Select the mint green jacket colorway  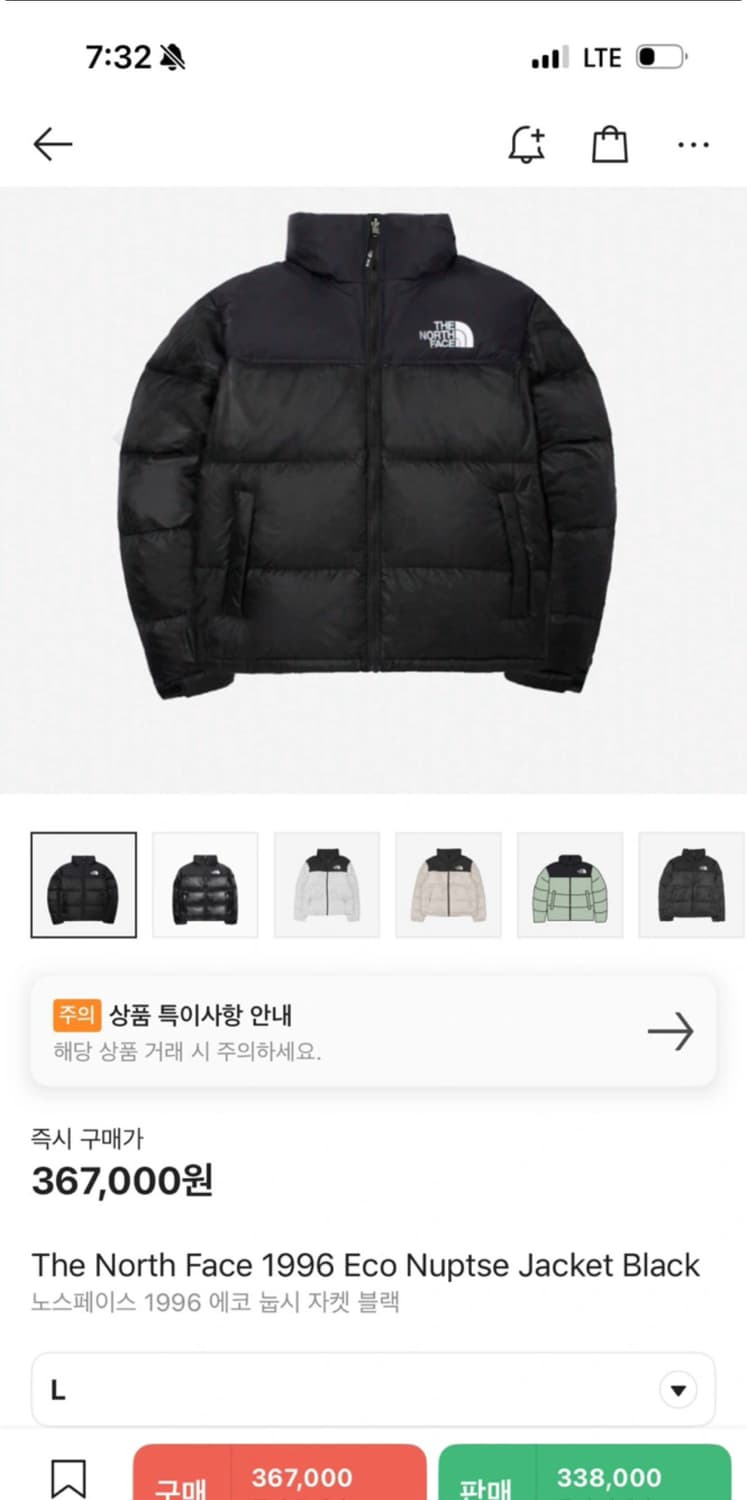[x=569, y=884]
